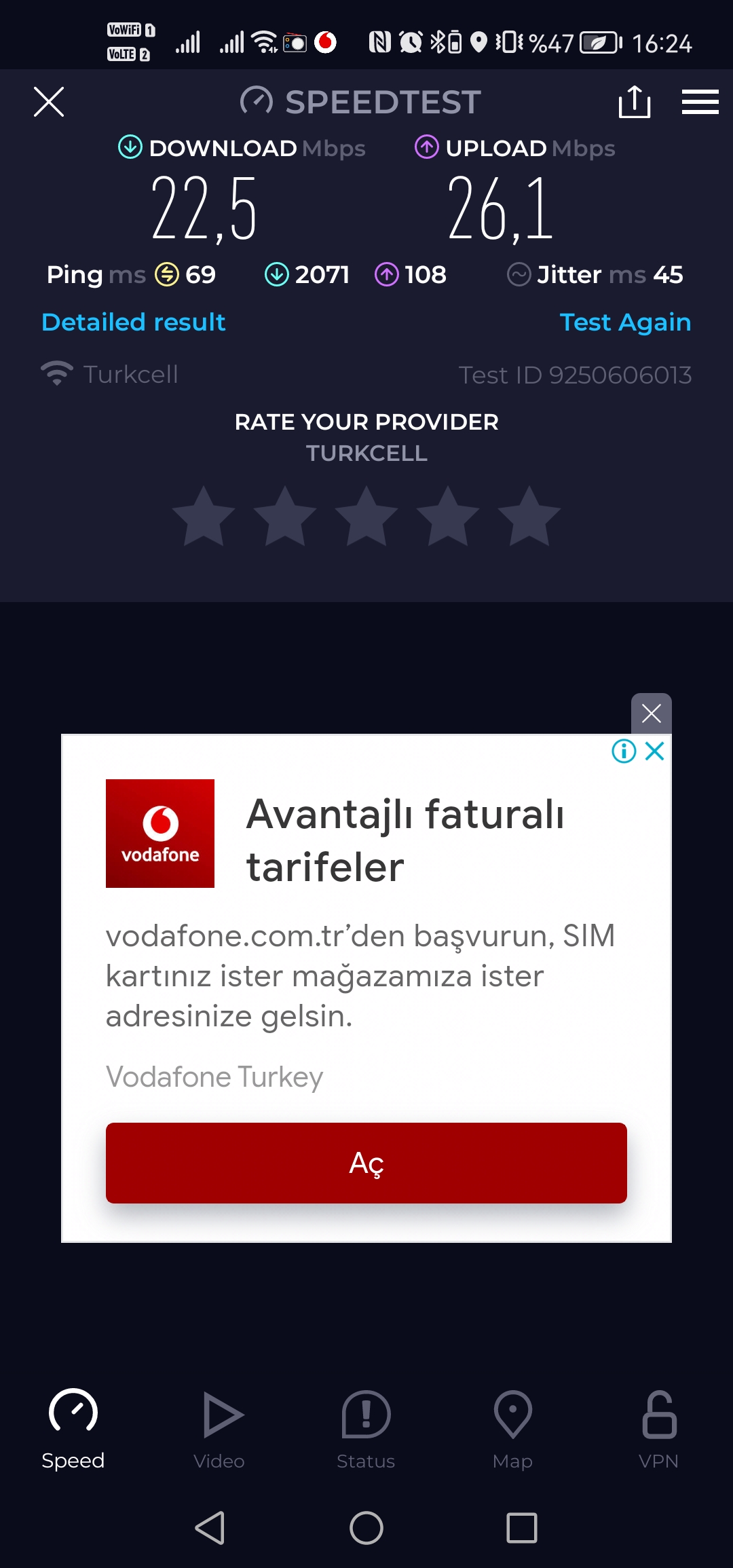Viewport: 733px width, 1568px height.
Task: Open the hamburger menu
Action: point(700,102)
